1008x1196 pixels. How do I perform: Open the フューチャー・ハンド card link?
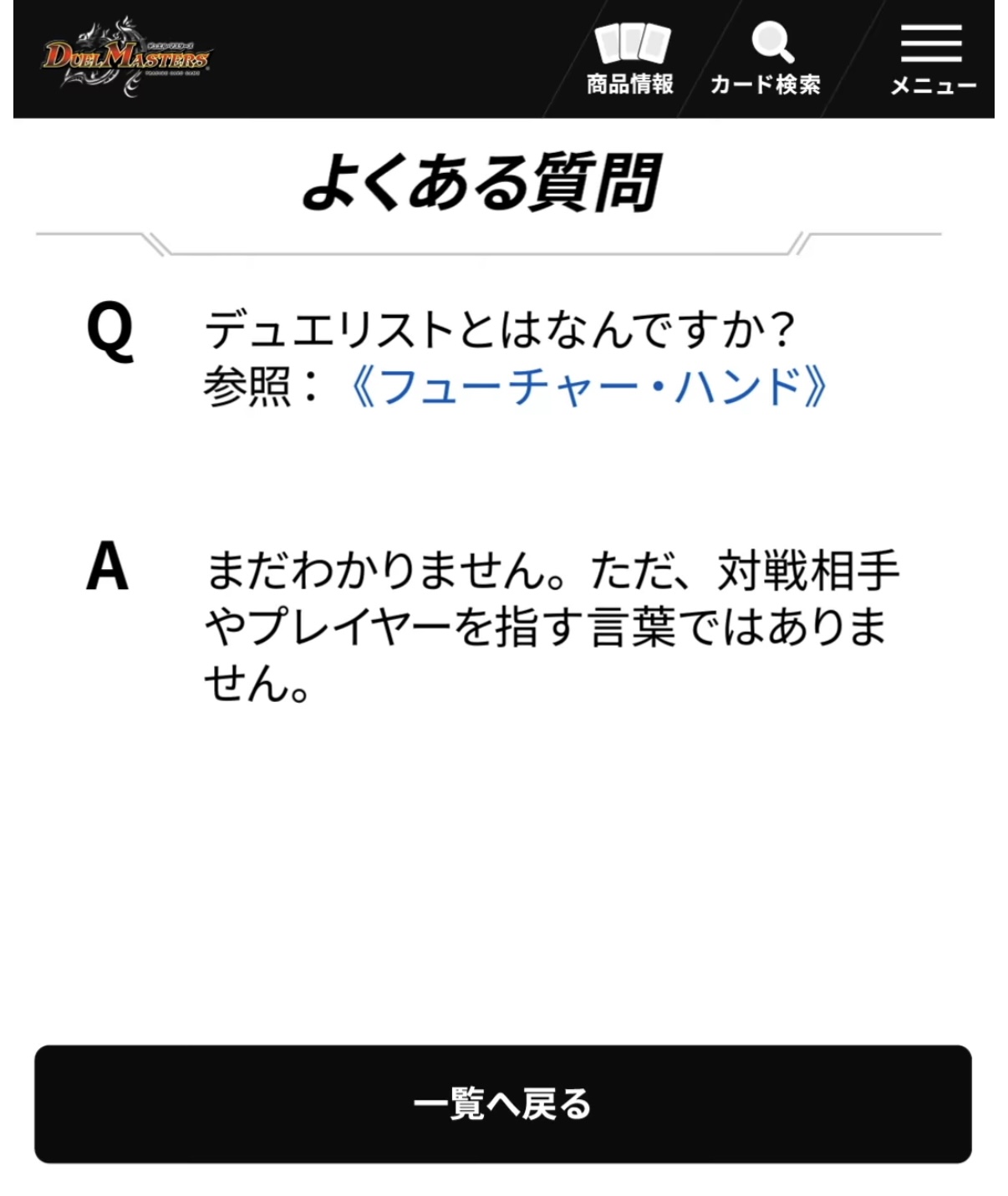click(588, 387)
